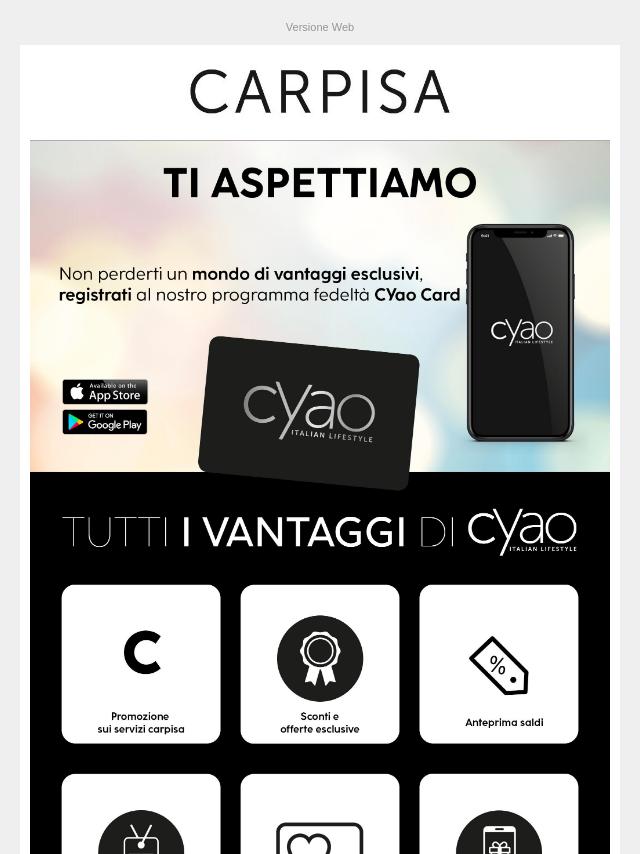The image size is (640, 854).
Task: Tap the App Store download badge
Action: pyautogui.click(x=105, y=392)
